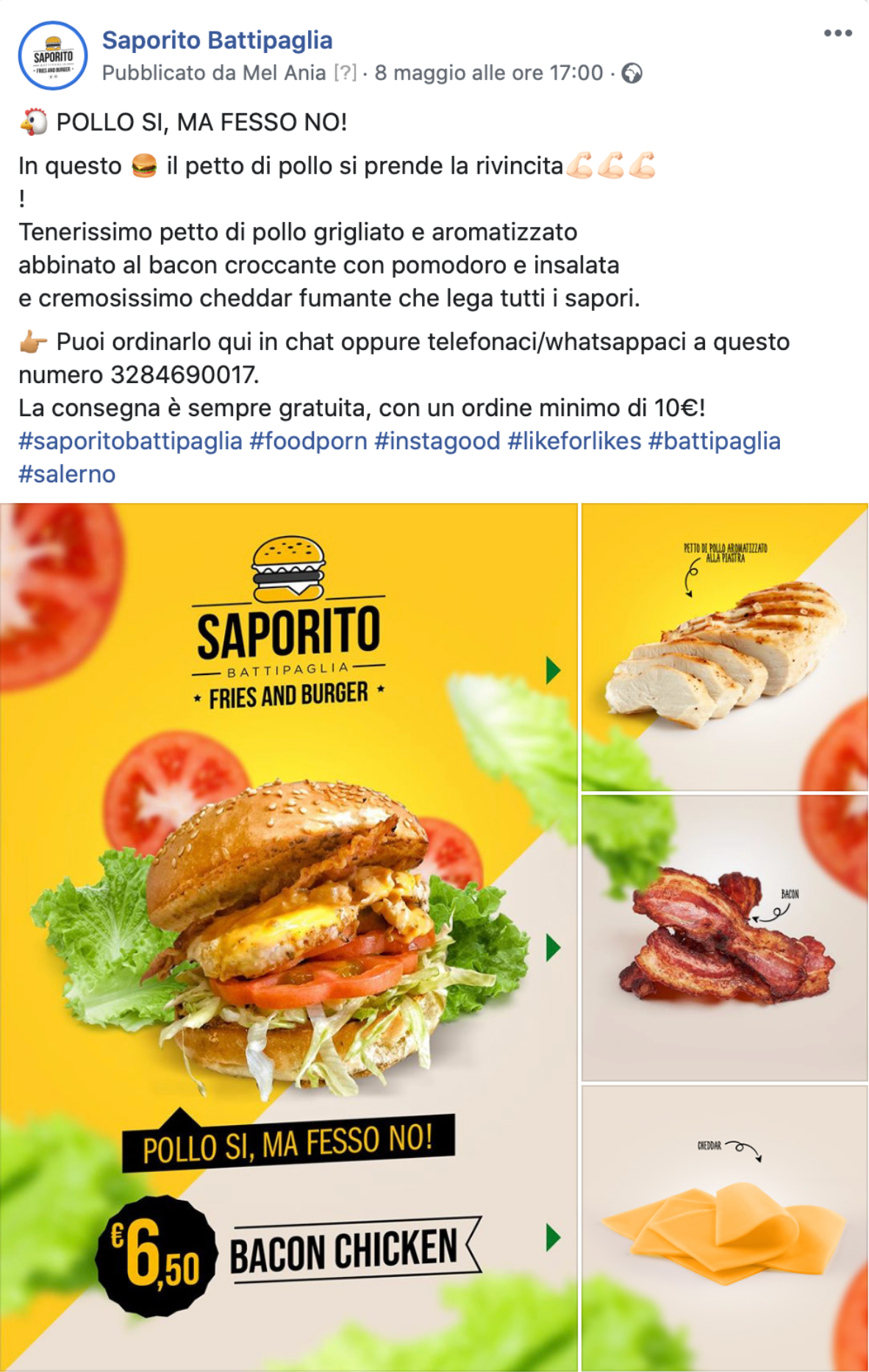The width and height of the screenshot is (869, 1372).
Task: Open the Saporito Battipaglia page name link
Action: (217, 40)
